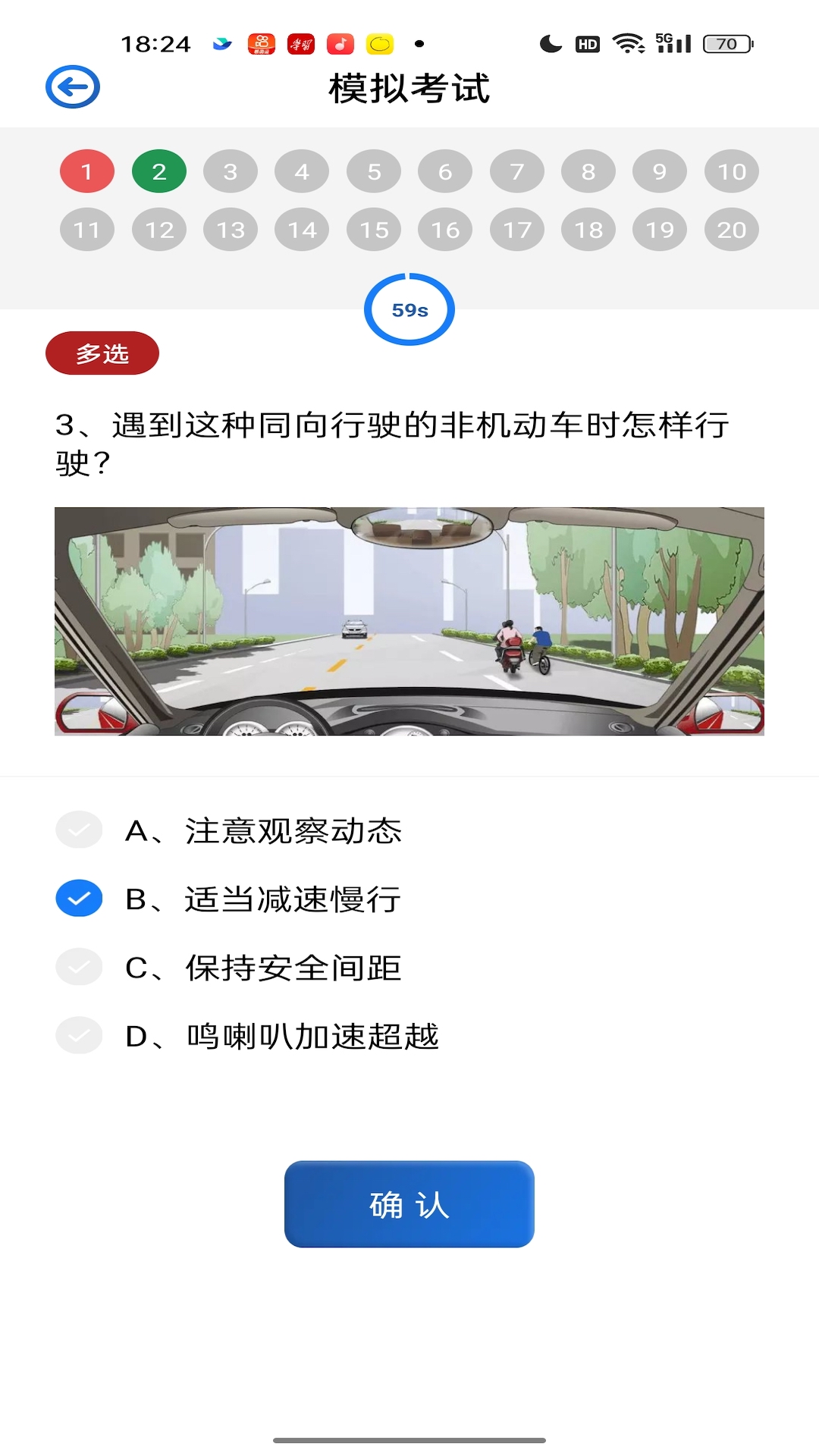Tap the red 多选 badge

(x=103, y=352)
